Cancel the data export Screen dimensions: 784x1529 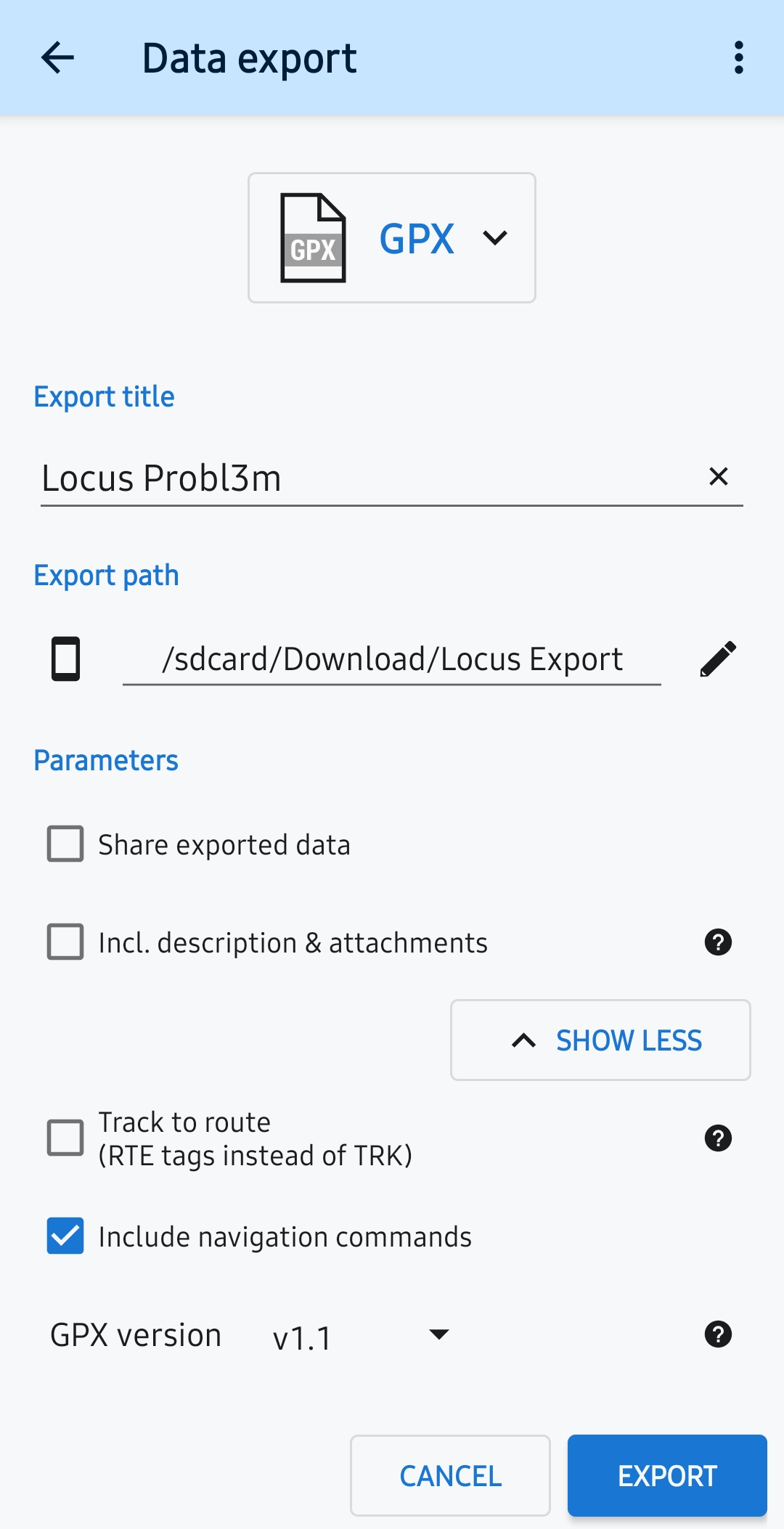click(450, 1475)
